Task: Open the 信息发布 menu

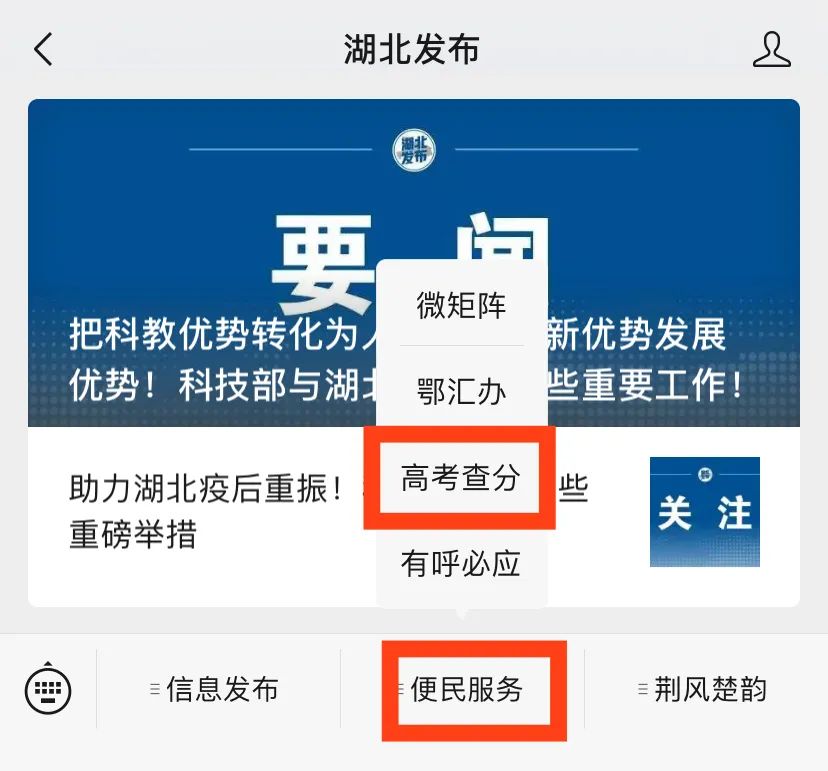Action: point(220,689)
